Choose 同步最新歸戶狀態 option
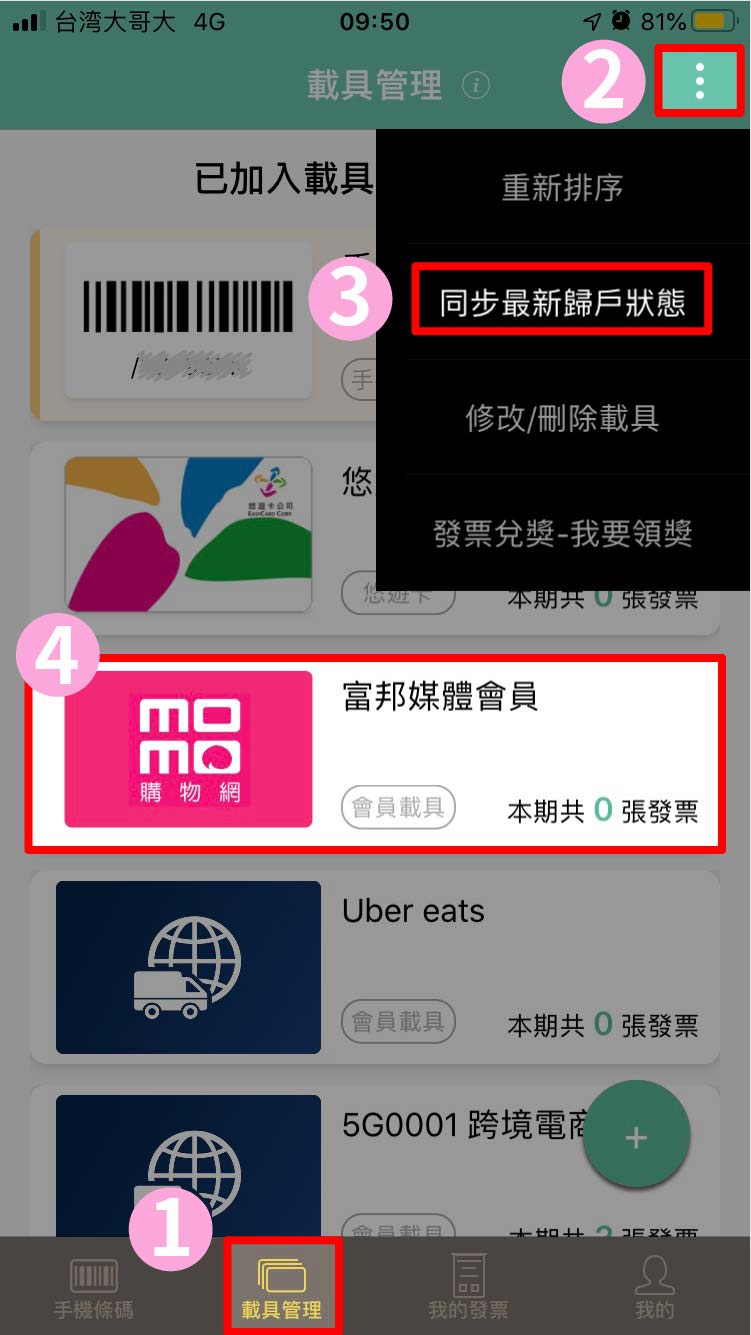Screen dimensions: 751x1335 562,302
